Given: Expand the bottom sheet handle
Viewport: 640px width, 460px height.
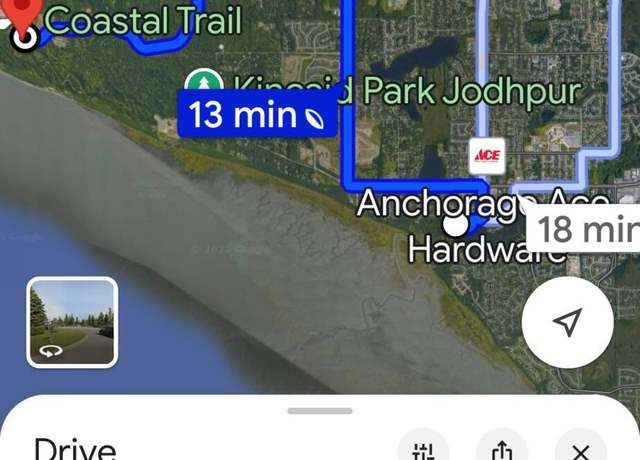Looking at the screenshot, I should coord(319,410).
